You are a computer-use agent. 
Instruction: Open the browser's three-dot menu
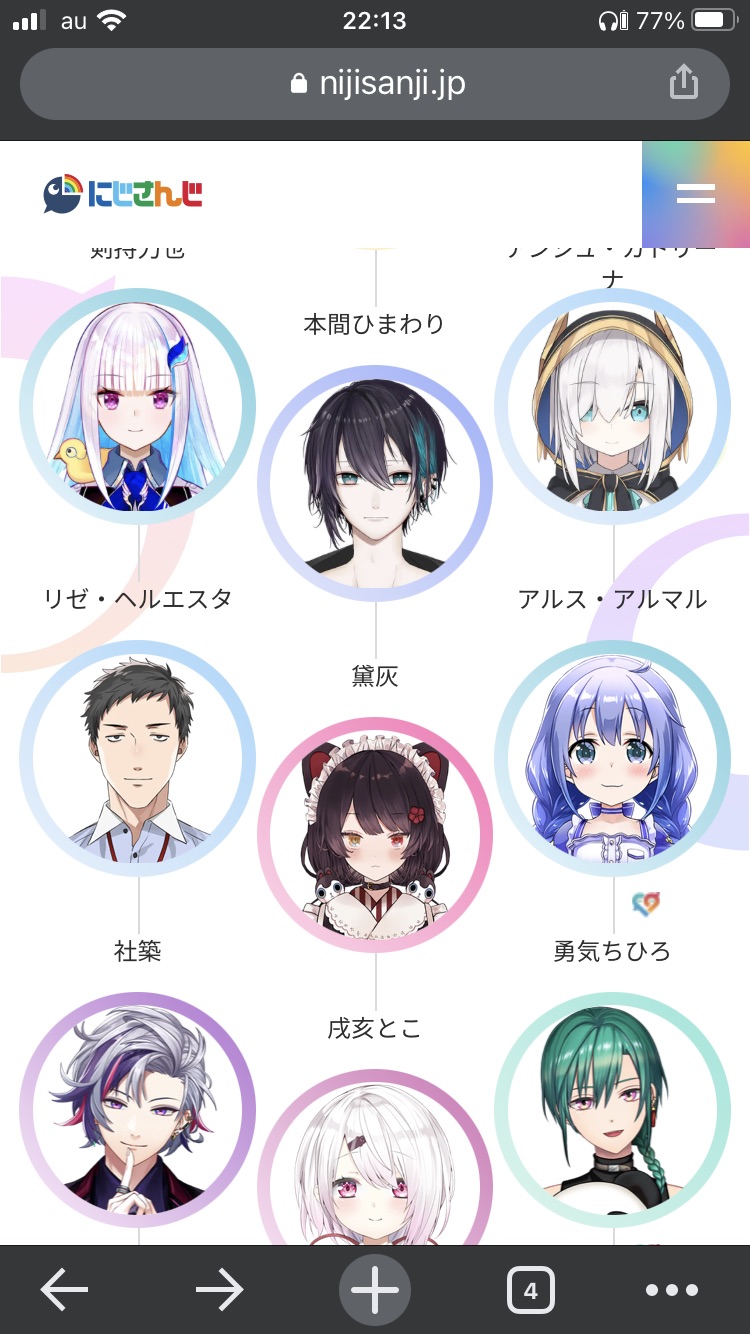point(671,1290)
